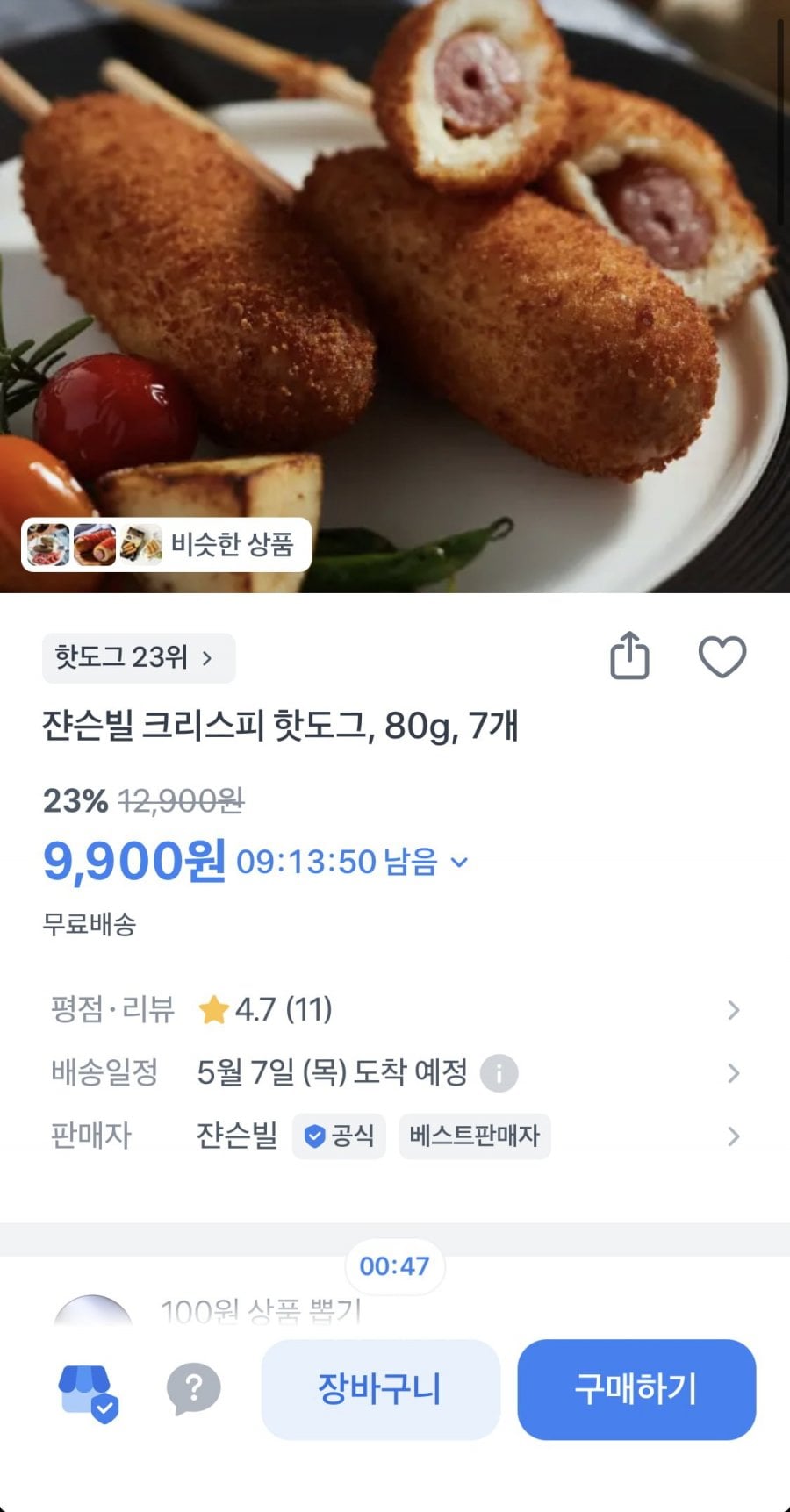Share this hot dog product
This screenshot has height=1512, width=790.
point(629,656)
